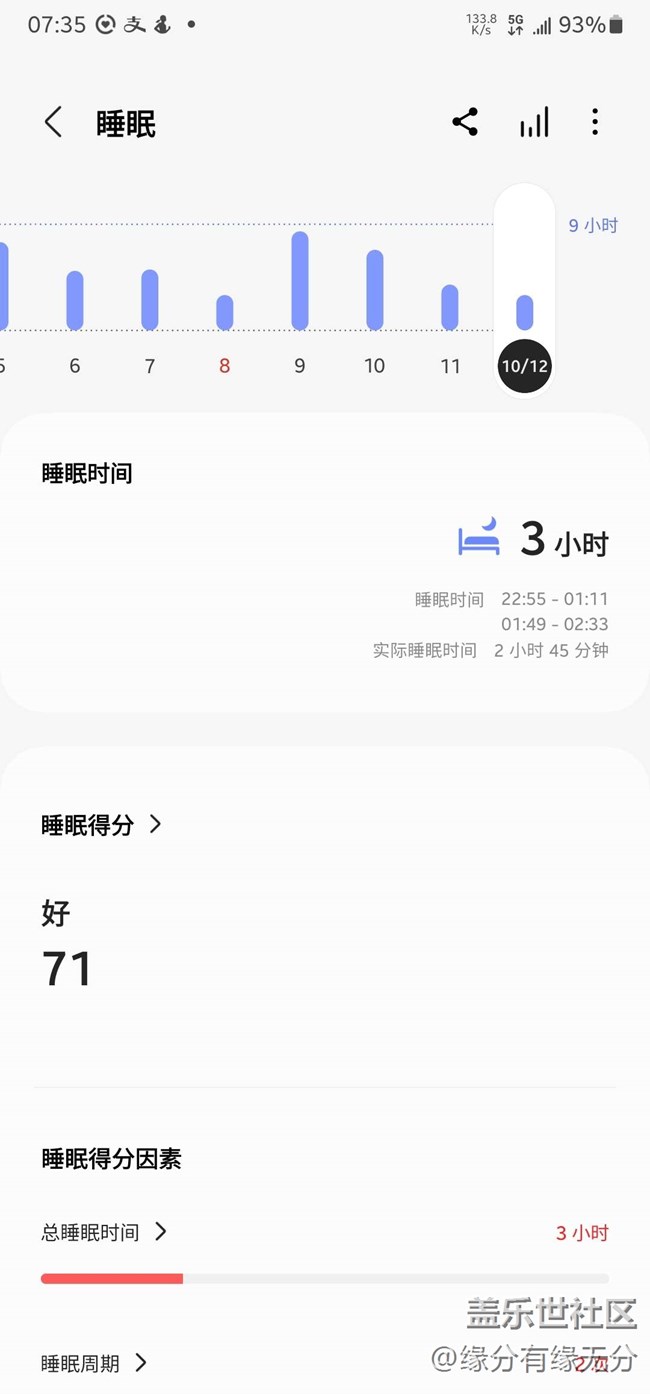Select the sleep bar for day 7
Screen dimensions: 650x1394
[150, 300]
